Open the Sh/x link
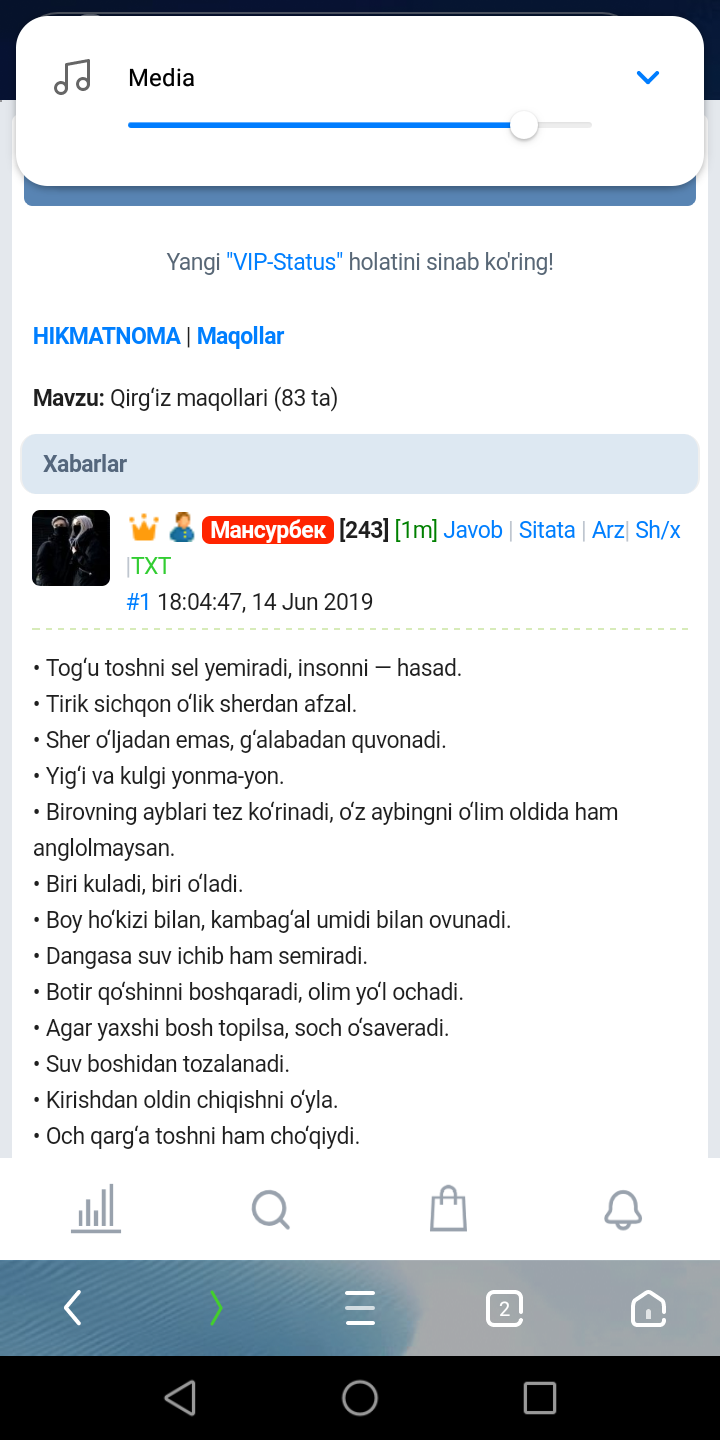720x1440 pixels. (x=658, y=530)
